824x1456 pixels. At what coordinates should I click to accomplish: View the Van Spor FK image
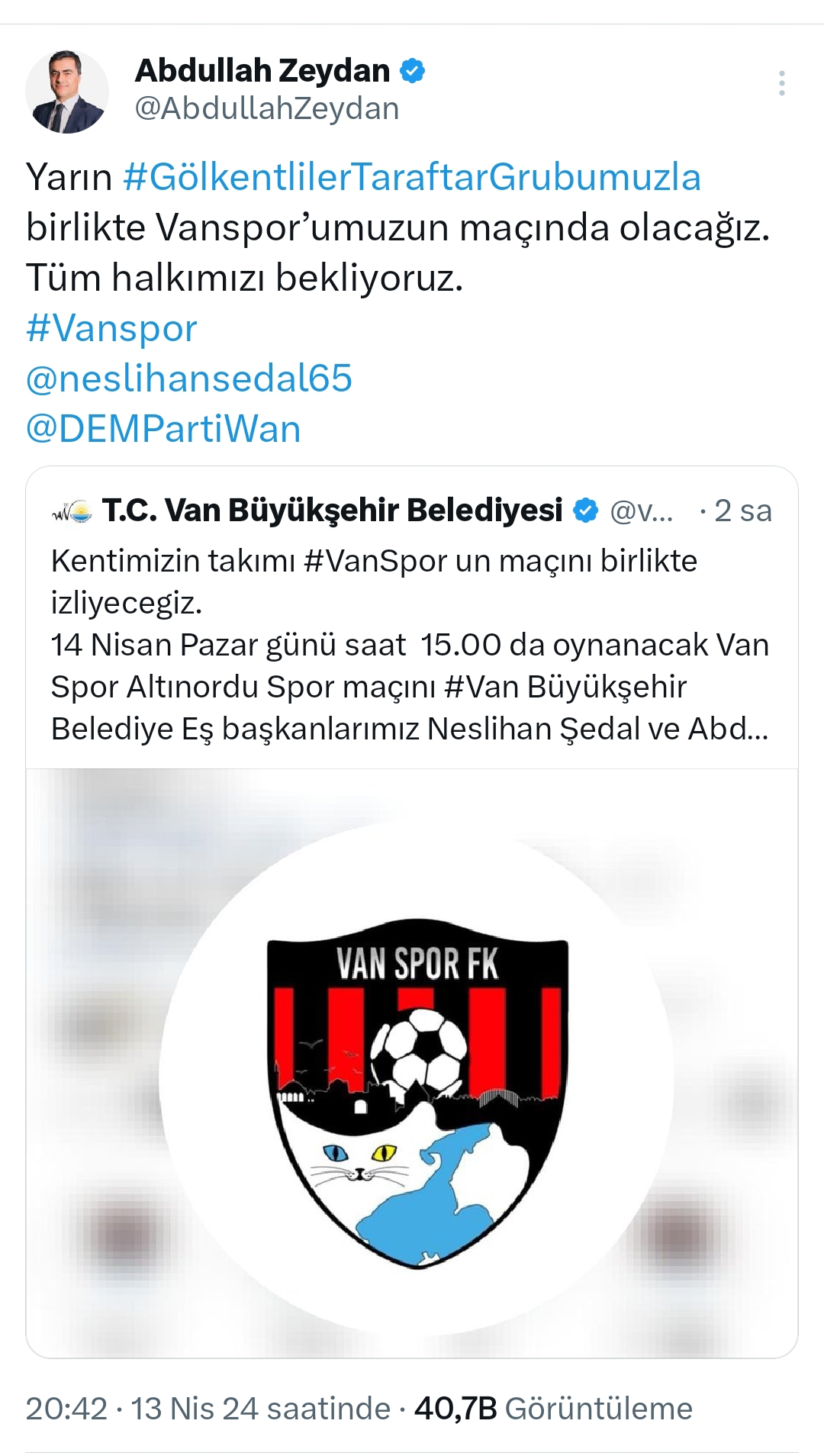[x=412, y=1063]
